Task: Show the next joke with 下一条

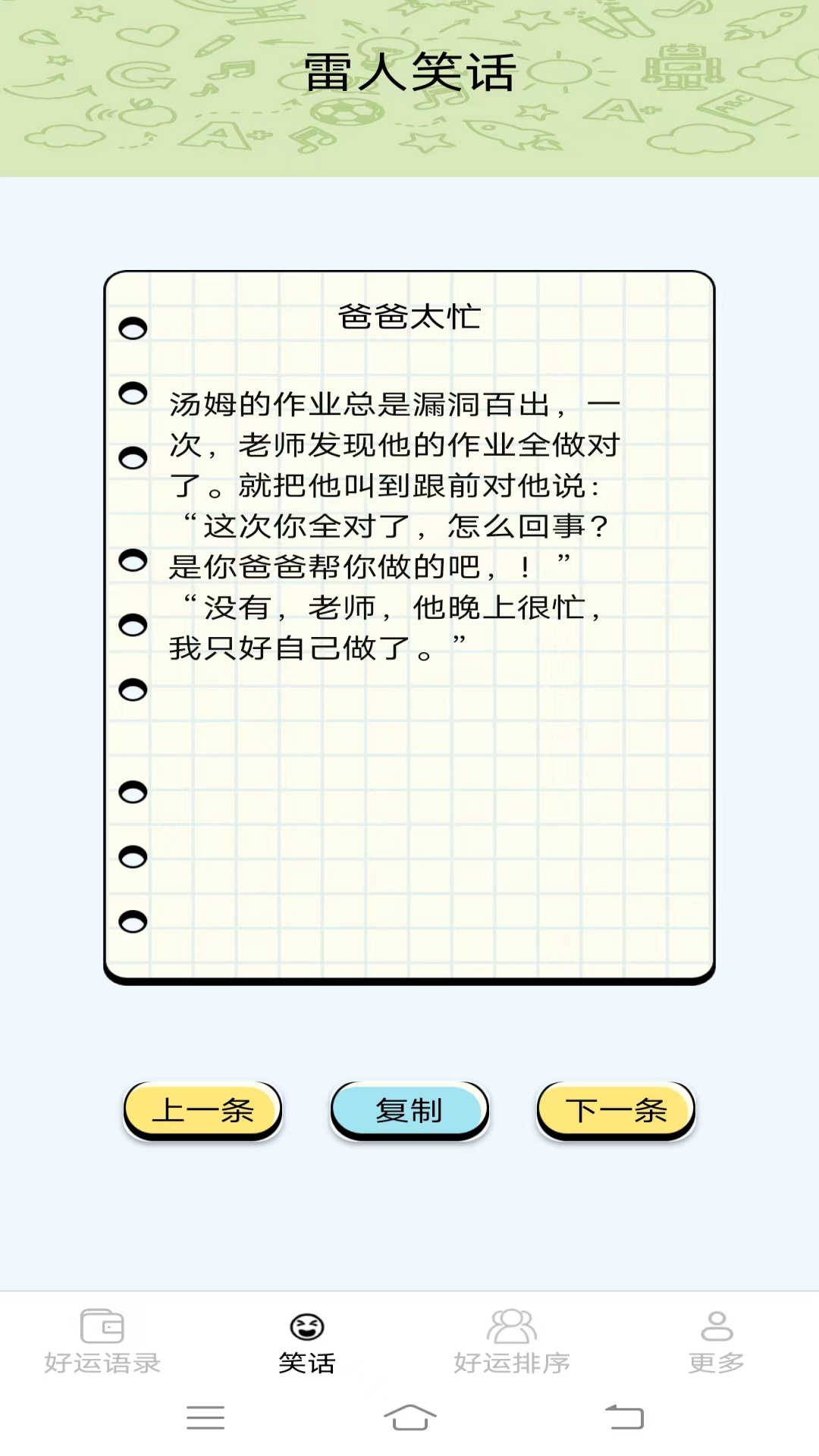Action: coord(615,1110)
